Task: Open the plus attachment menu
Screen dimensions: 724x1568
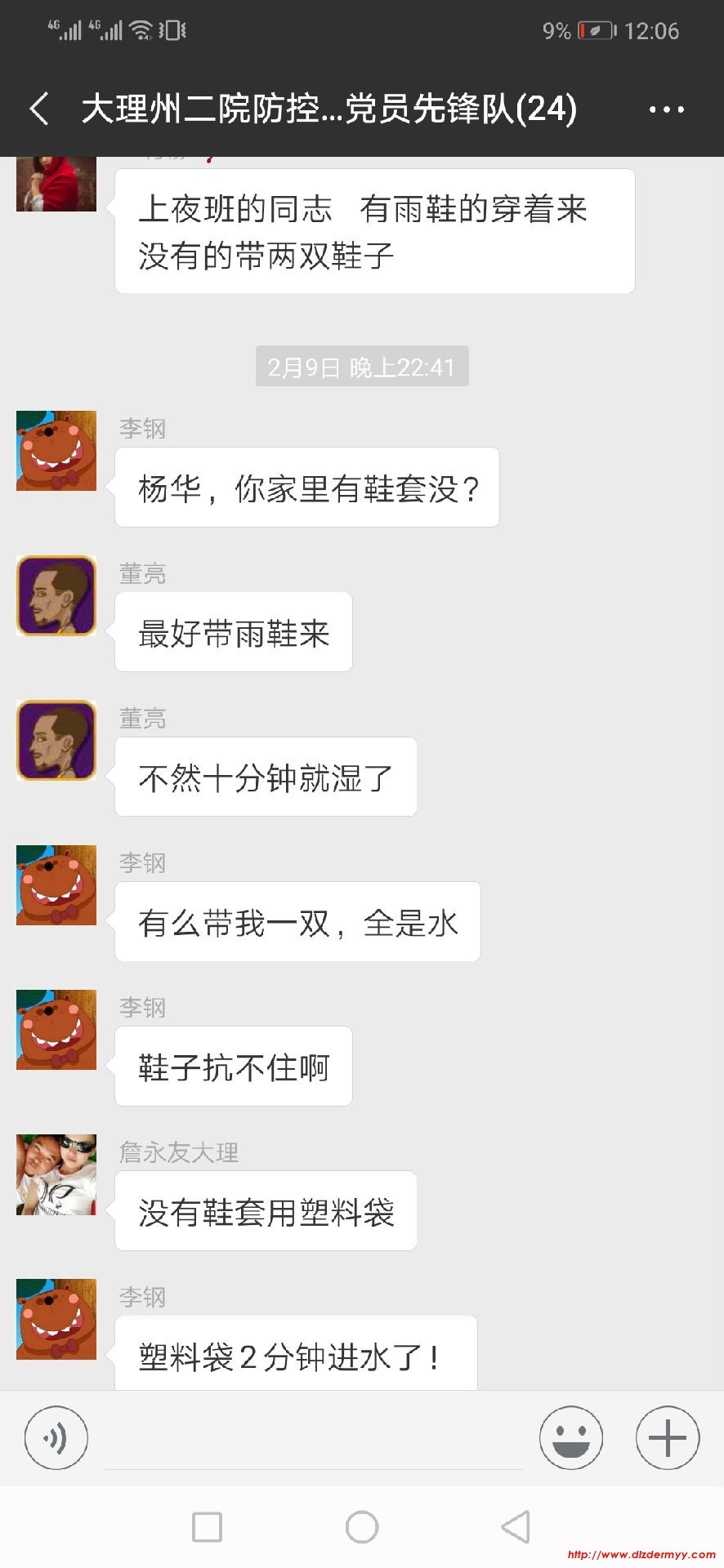Action: pyautogui.click(x=668, y=1437)
